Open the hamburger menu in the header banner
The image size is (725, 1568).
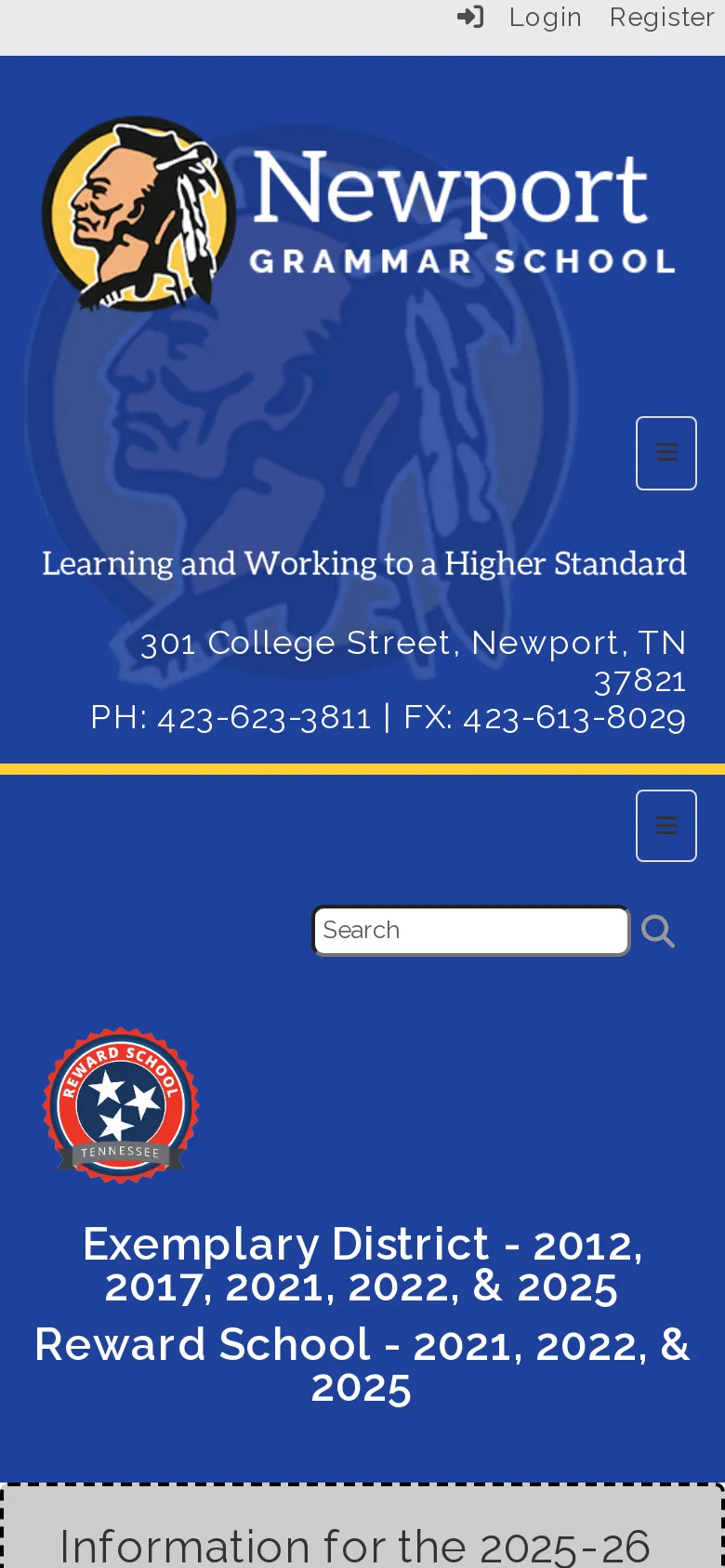666,453
